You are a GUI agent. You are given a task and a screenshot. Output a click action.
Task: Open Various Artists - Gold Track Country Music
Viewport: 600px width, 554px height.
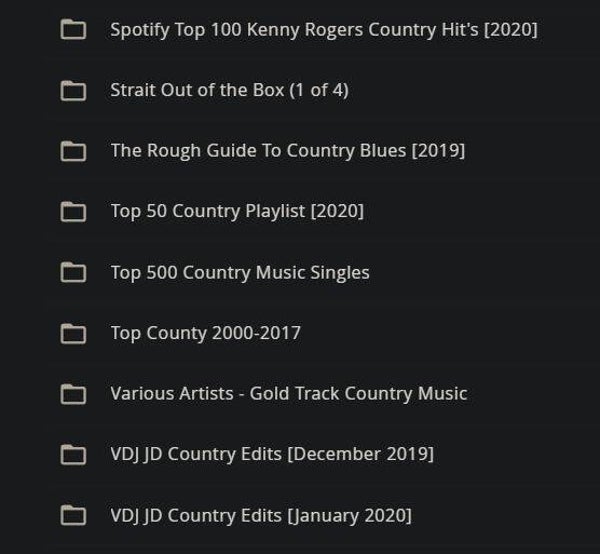[288, 394]
